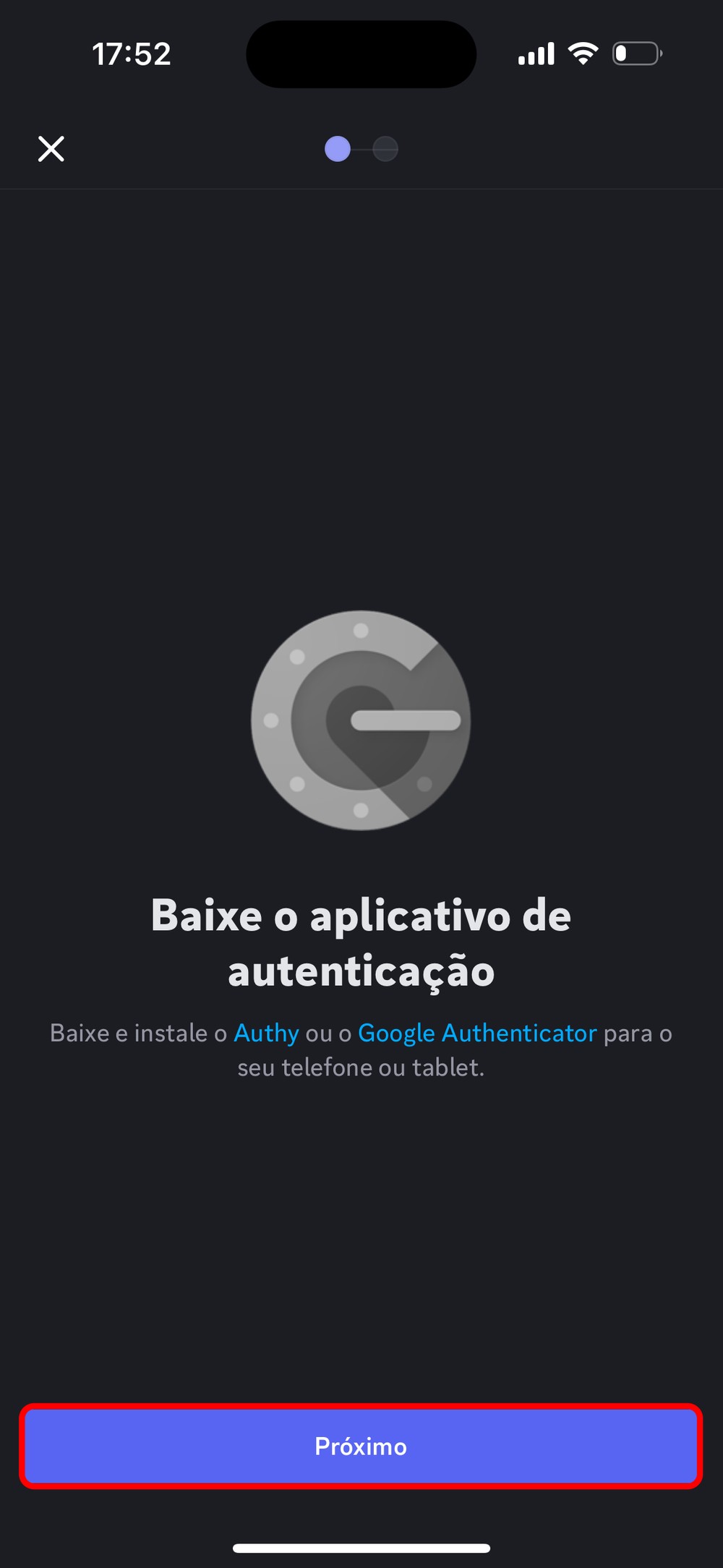The width and height of the screenshot is (723, 1568).
Task: Open the Google Authenticator link
Action: point(477,1033)
